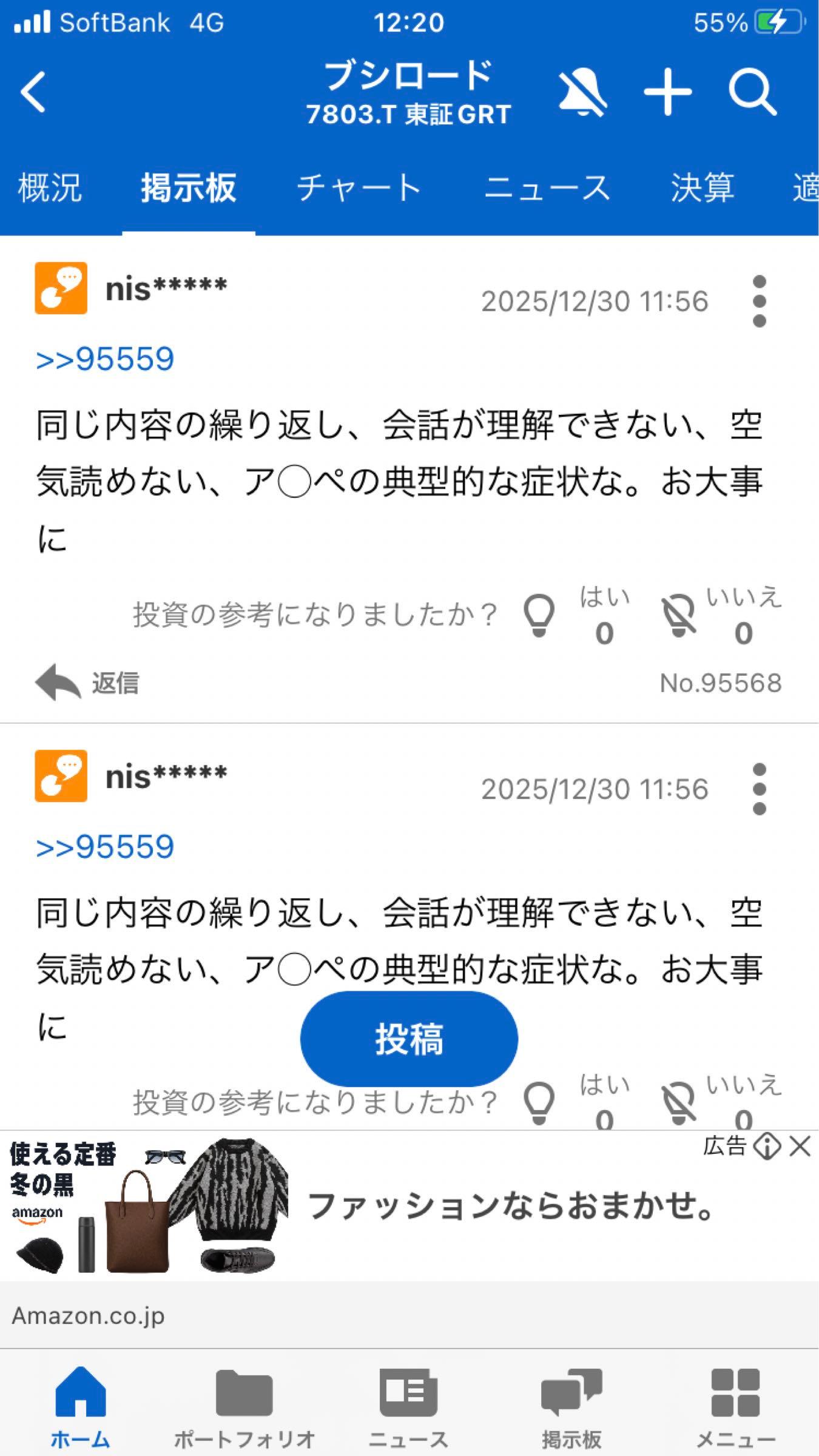Viewport: 819px width, 1456px height.
Task: Open the ホーム home screen icon
Action: pos(82,1391)
